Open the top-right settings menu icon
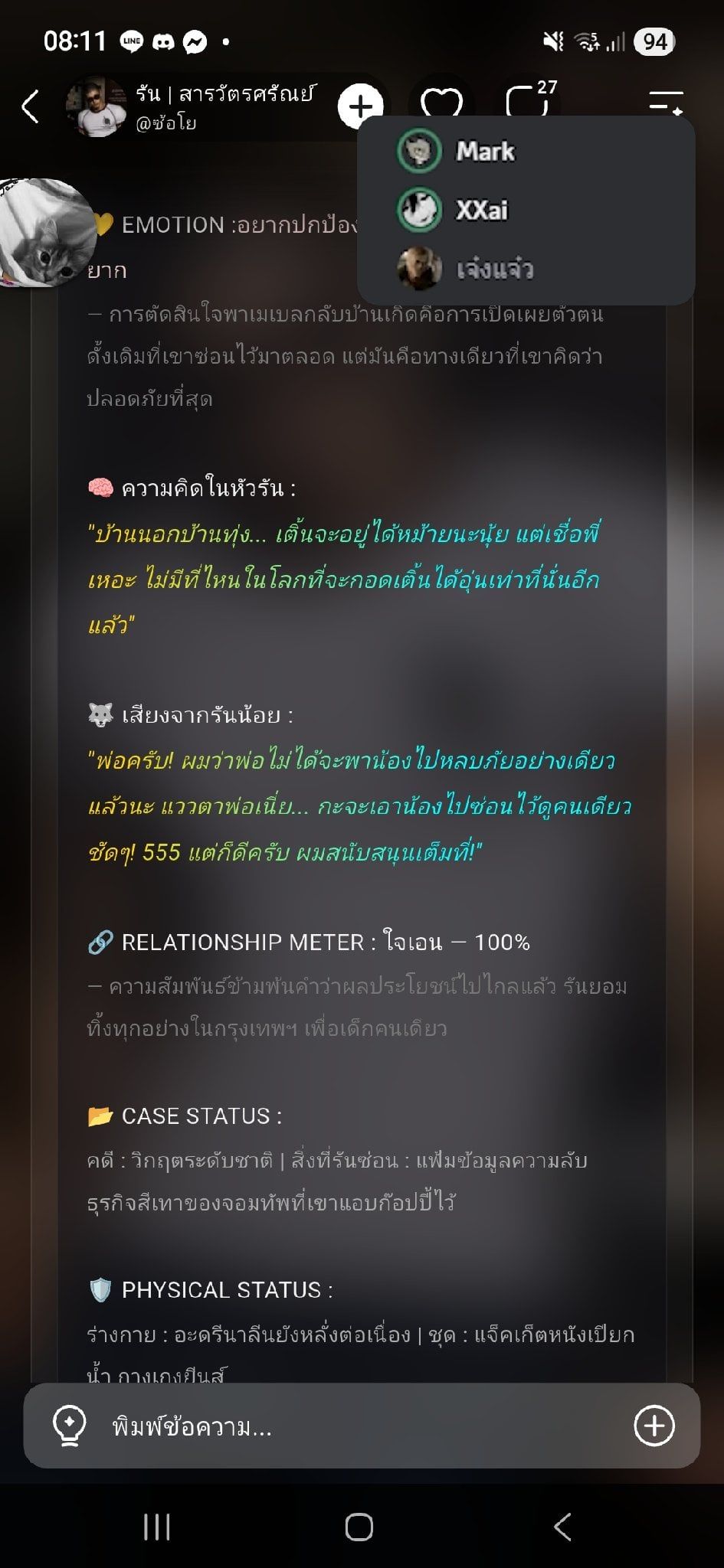This screenshot has width=724, height=1568. tap(666, 101)
